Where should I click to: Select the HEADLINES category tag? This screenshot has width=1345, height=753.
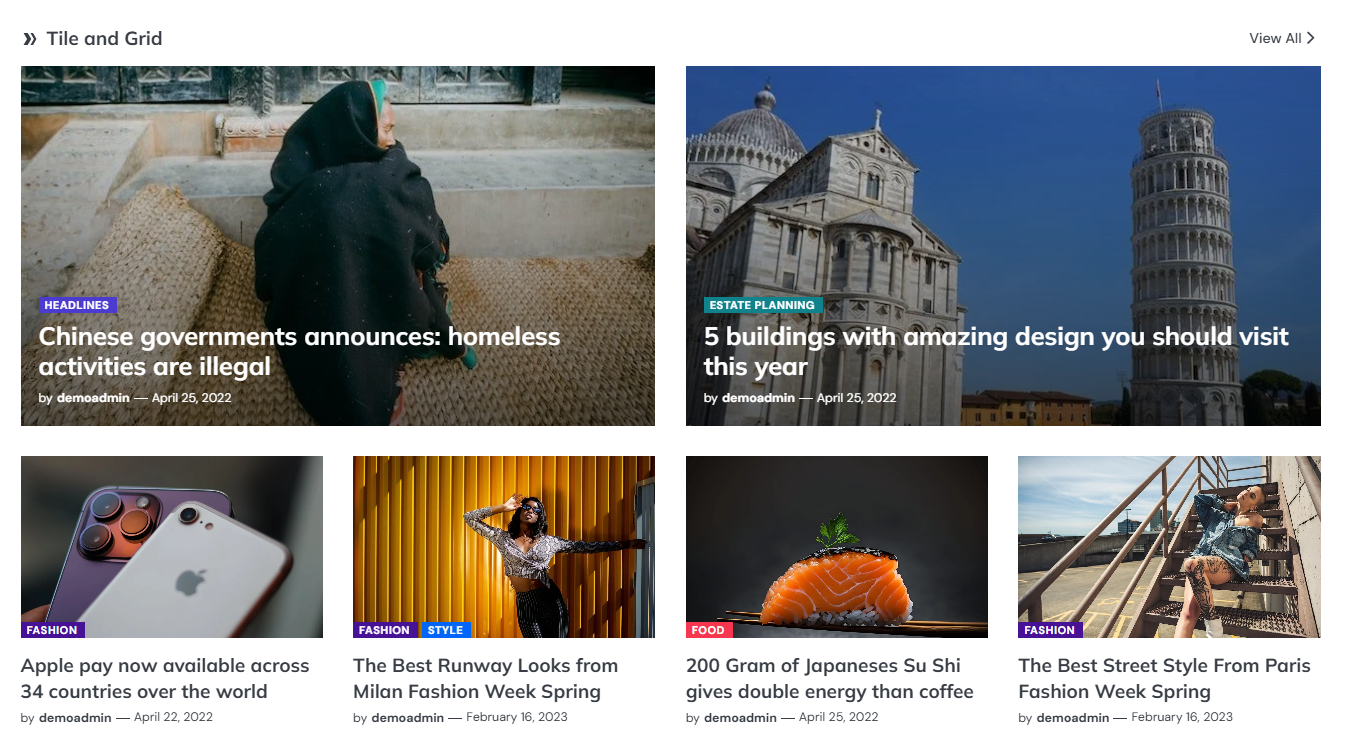[x=77, y=305]
